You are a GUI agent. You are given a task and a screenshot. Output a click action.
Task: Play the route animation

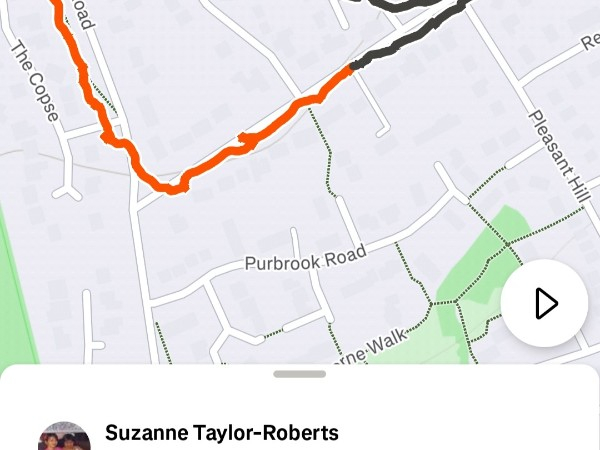(x=544, y=303)
